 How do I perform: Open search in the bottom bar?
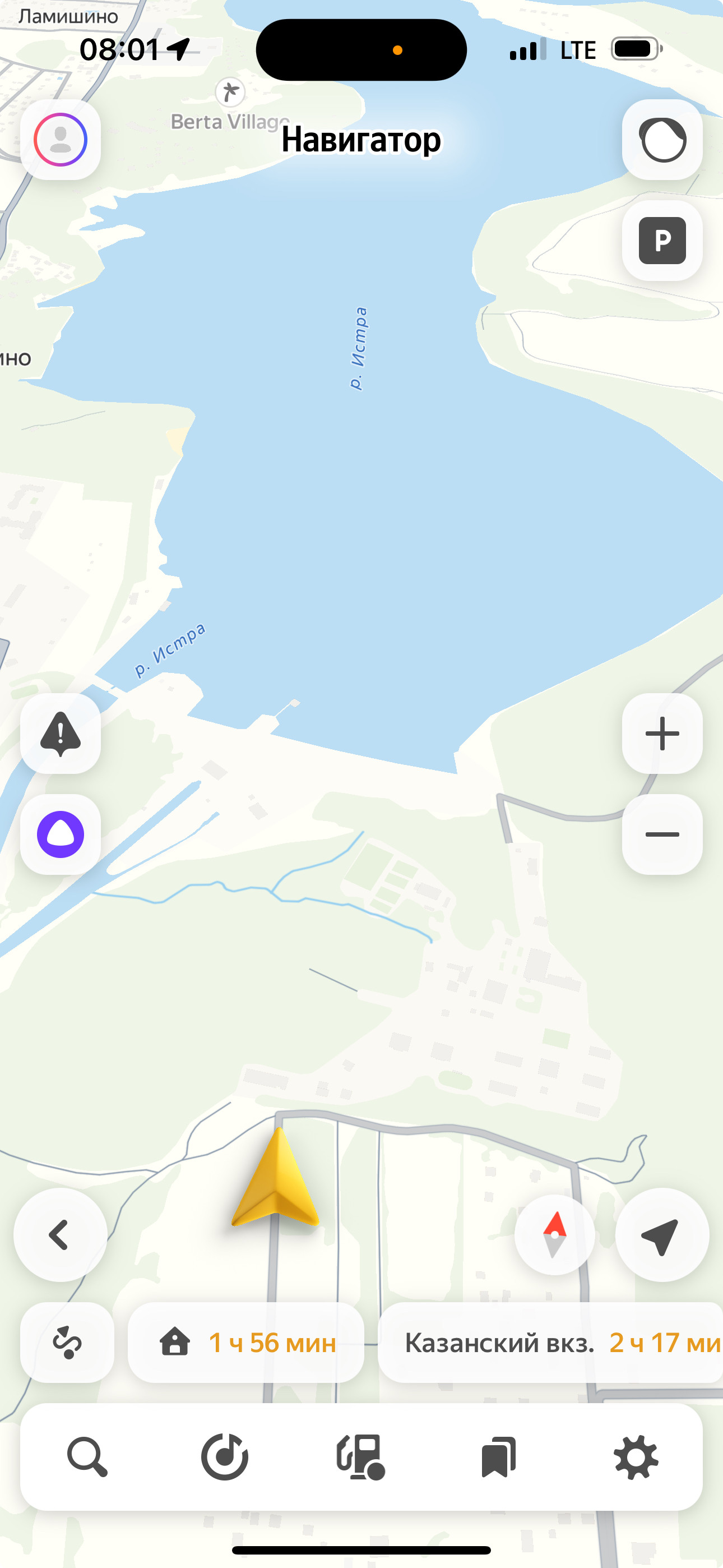(x=87, y=1456)
